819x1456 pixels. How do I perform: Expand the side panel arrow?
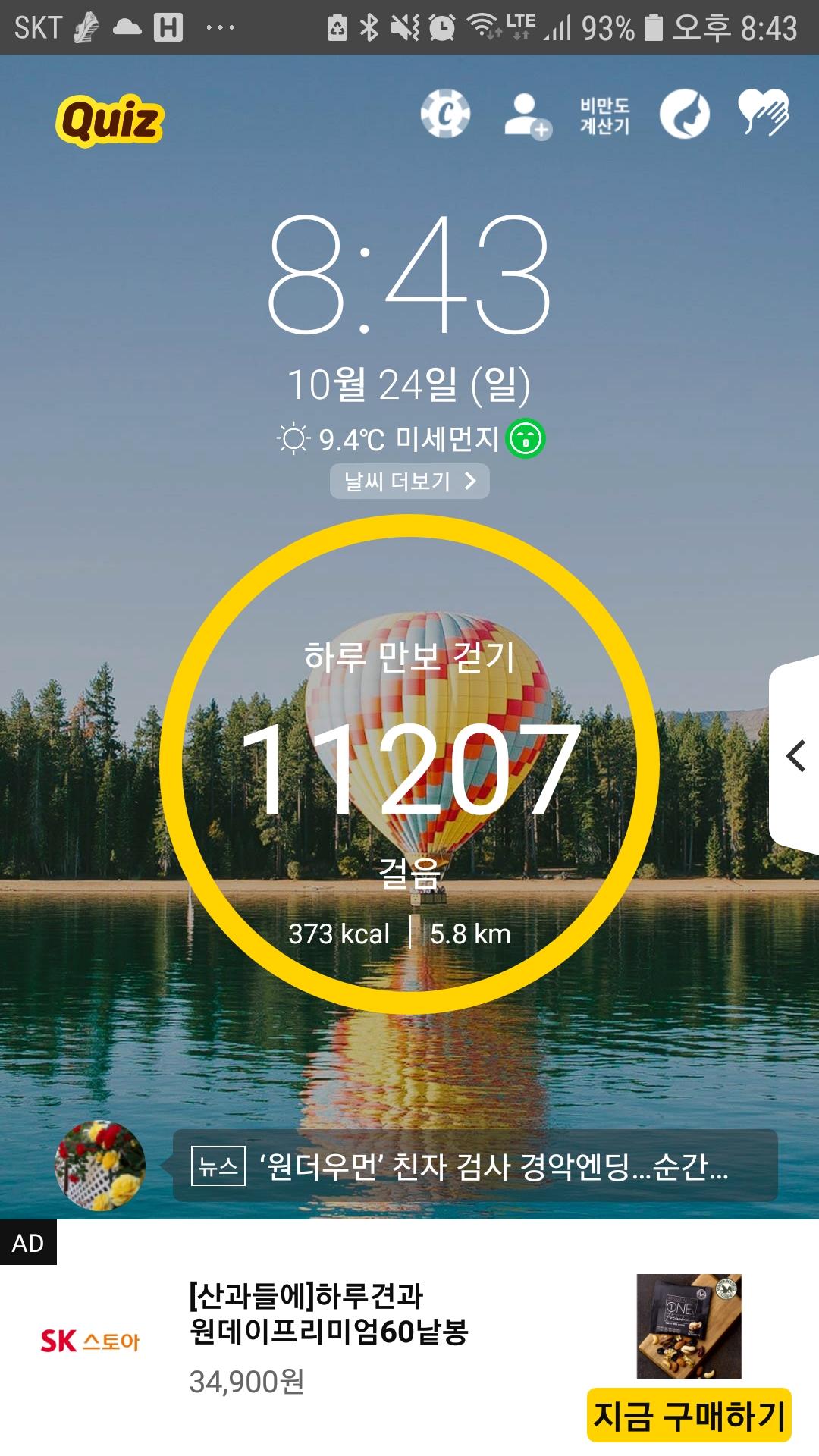tap(795, 756)
